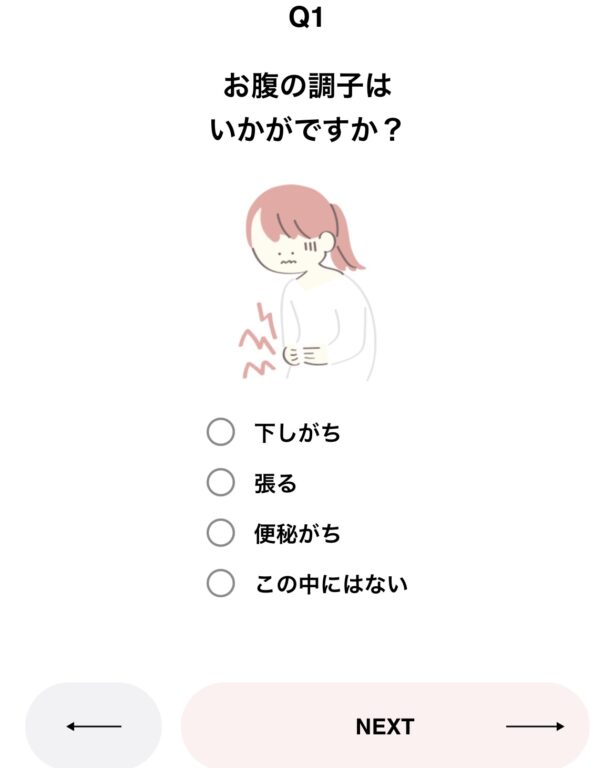Tap NEXT to continue the quiz
Image resolution: width=615 pixels, height=768 pixels.
tap(385, 726)
